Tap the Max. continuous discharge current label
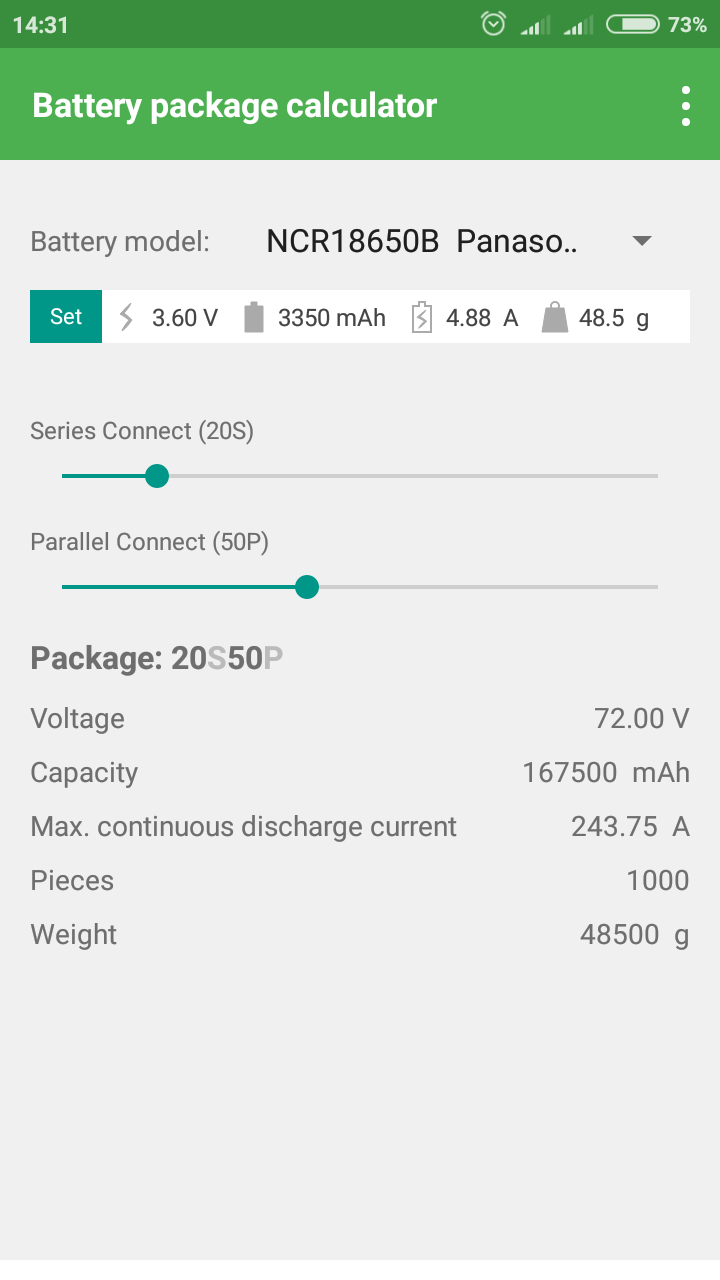This screenshot has width=720, height=1280. (244, 826)
